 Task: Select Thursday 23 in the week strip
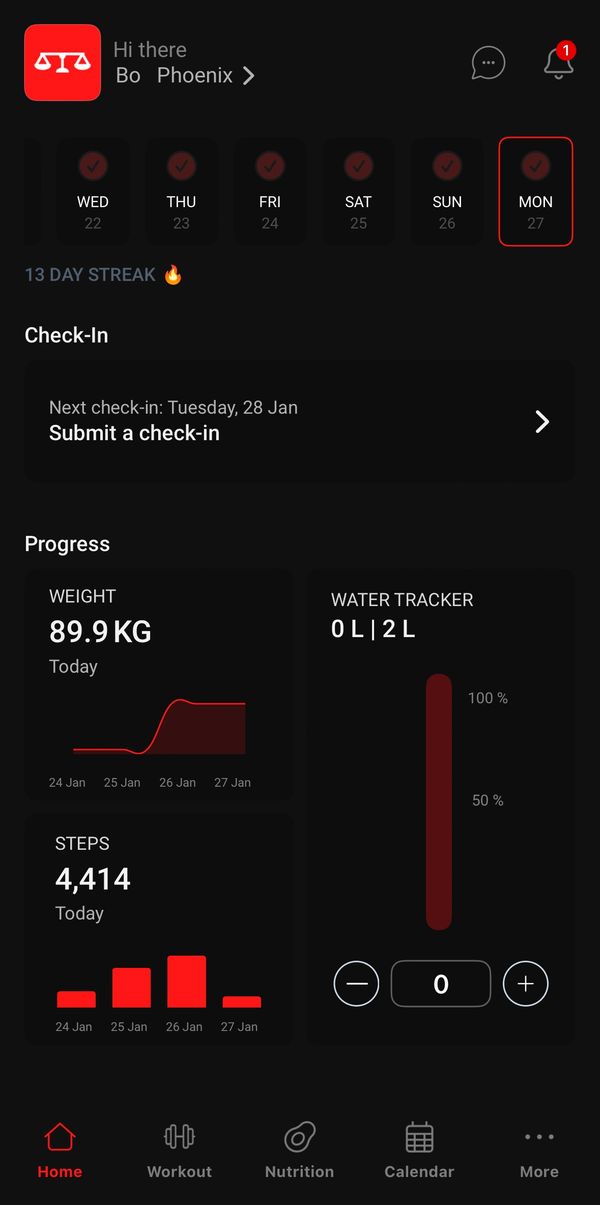click(181, 191)
